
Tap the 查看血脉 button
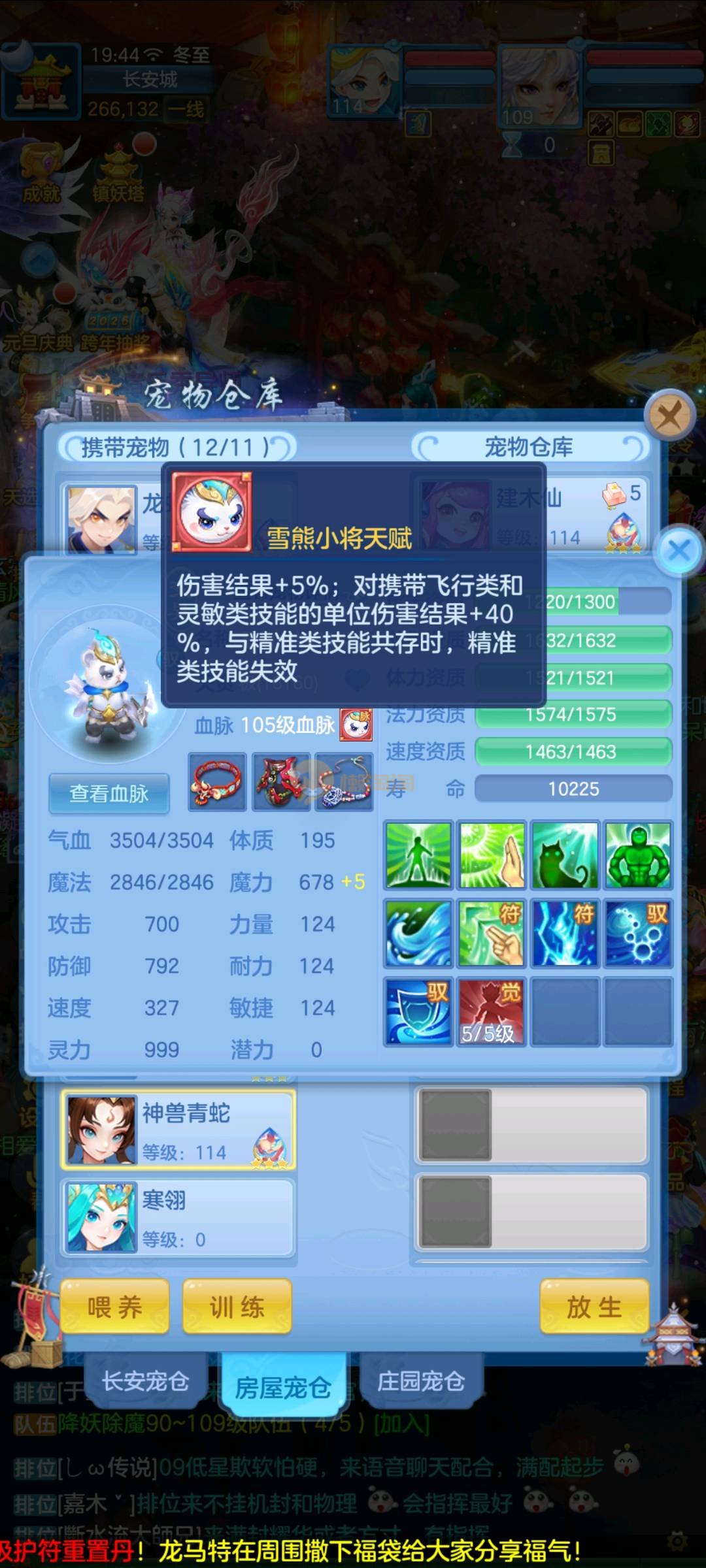tap(109, 793)
